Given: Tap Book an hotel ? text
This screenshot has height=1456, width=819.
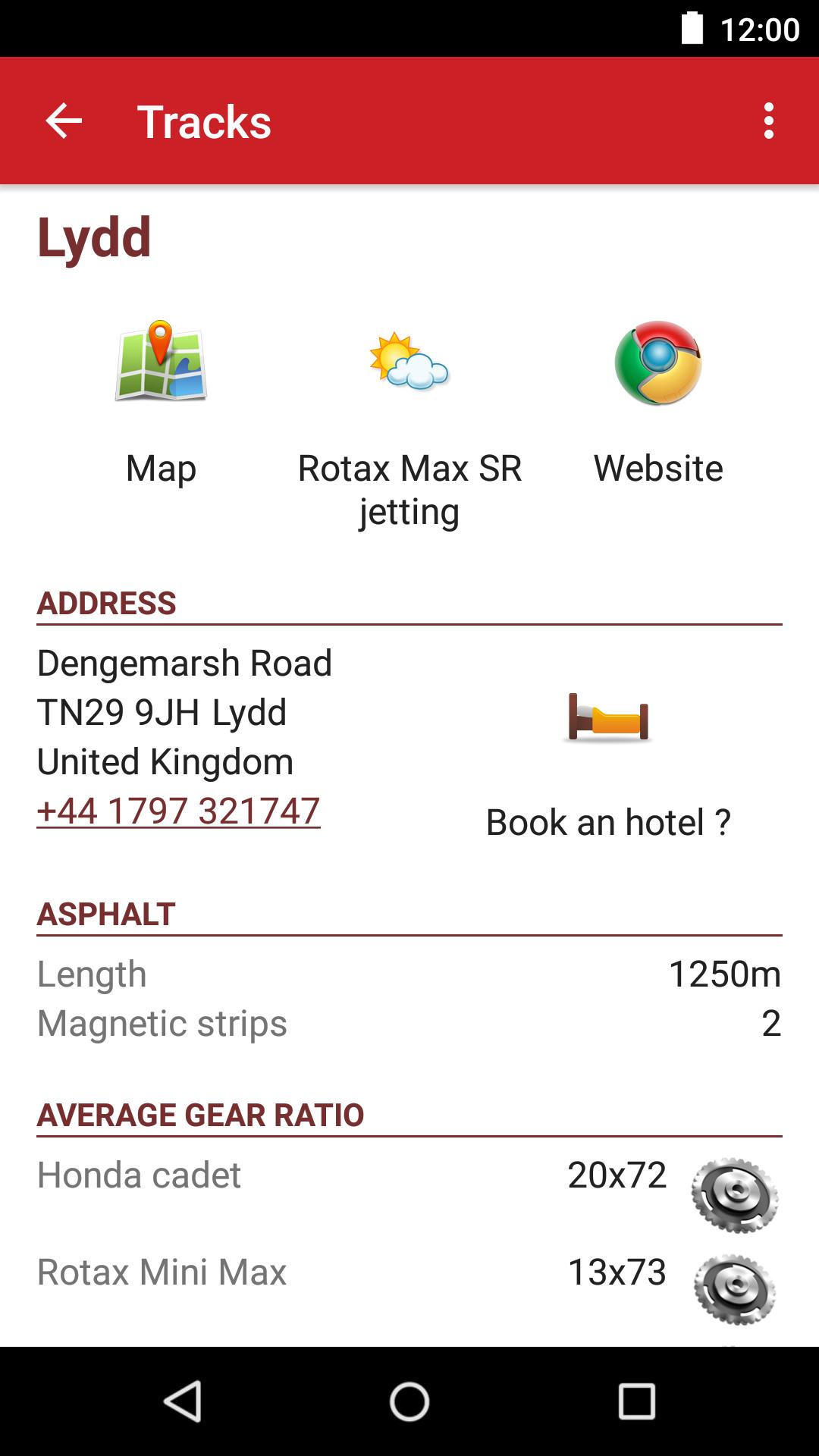Looking at the screenshot, I should pyautogui.click(x=607, y=821).
